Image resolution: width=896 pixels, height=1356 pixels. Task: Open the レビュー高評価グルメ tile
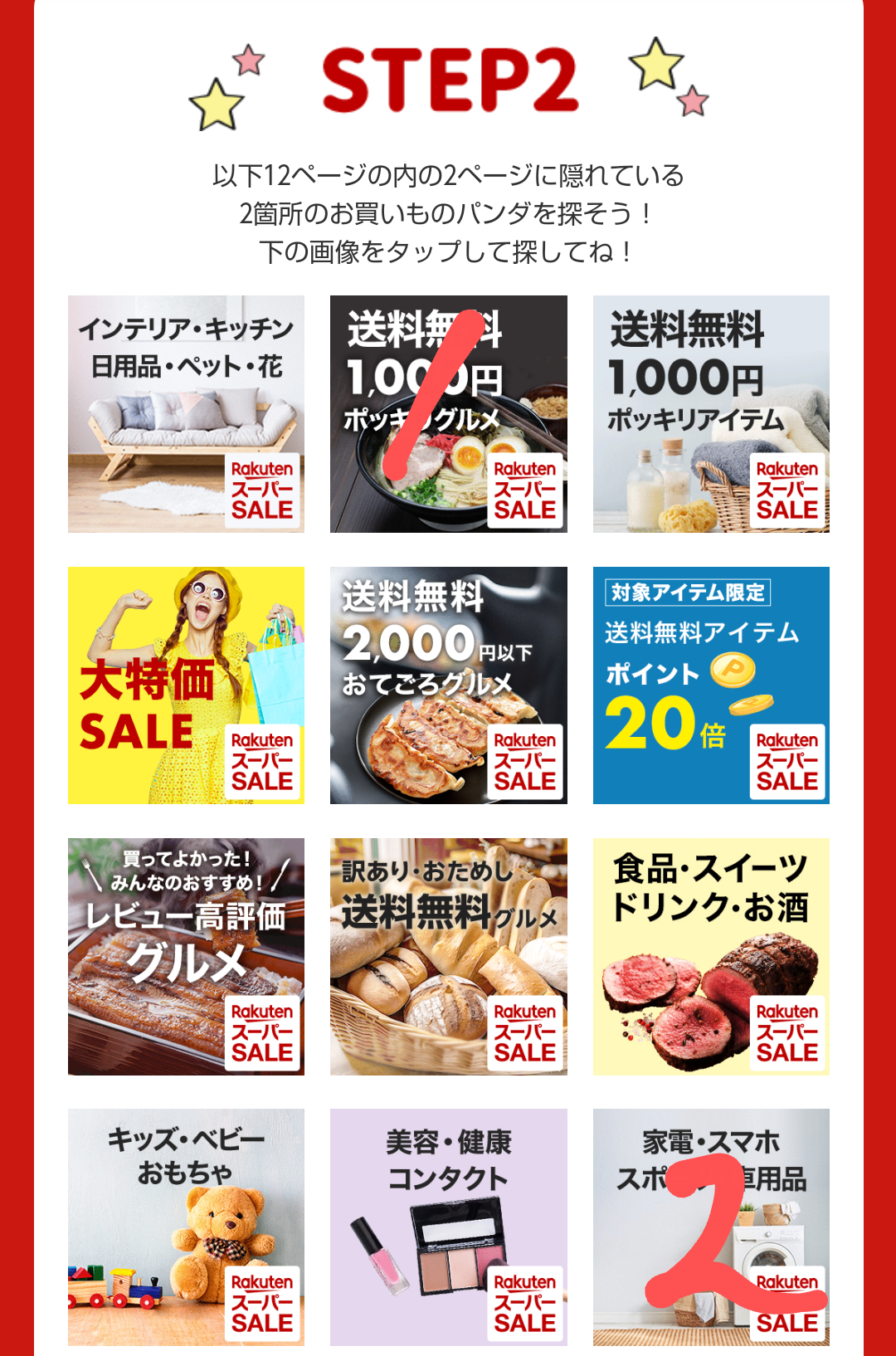pyautogui.click(x=186, y=956)
